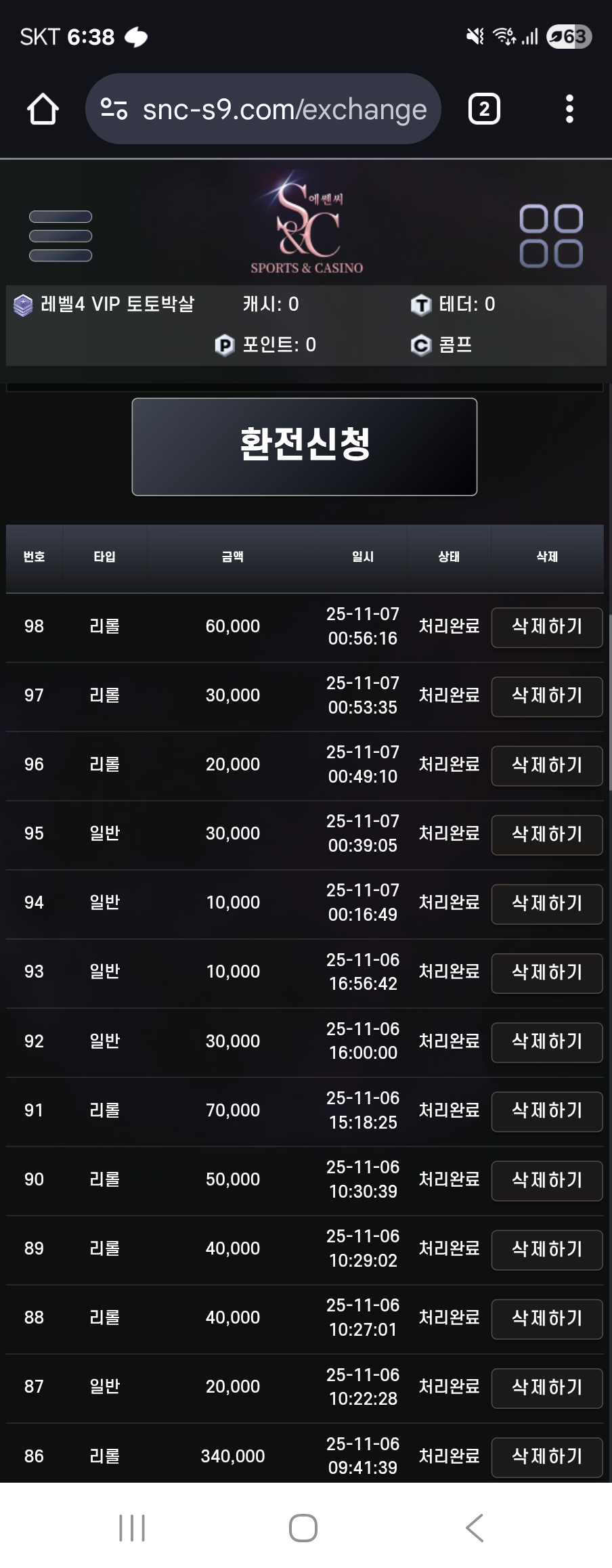The height and width of the screenshot is (1568, 612).
Task: Tap the 환전신청 button
Action: pyautogui.click(x=304, y=446)
